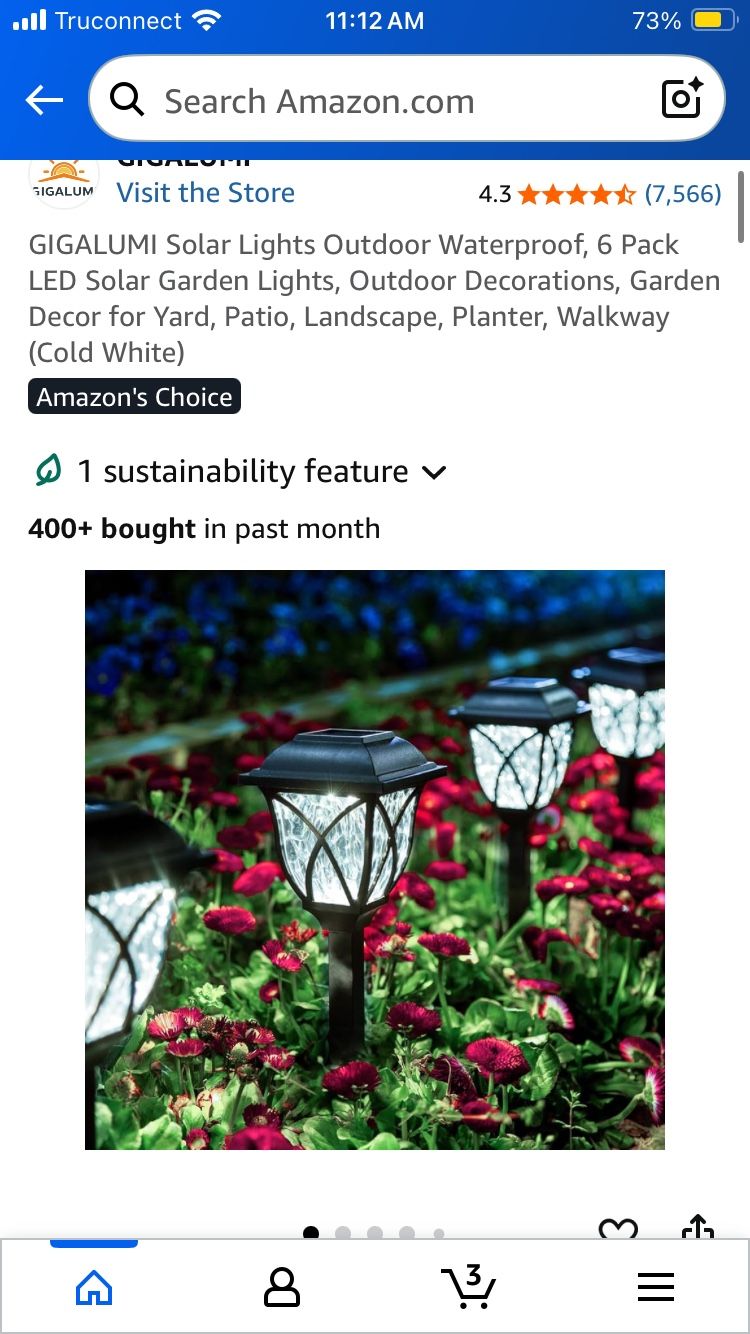Switch to the Home tab
The width and height of the screenshot is (750, 1334).
[94, 1287]
